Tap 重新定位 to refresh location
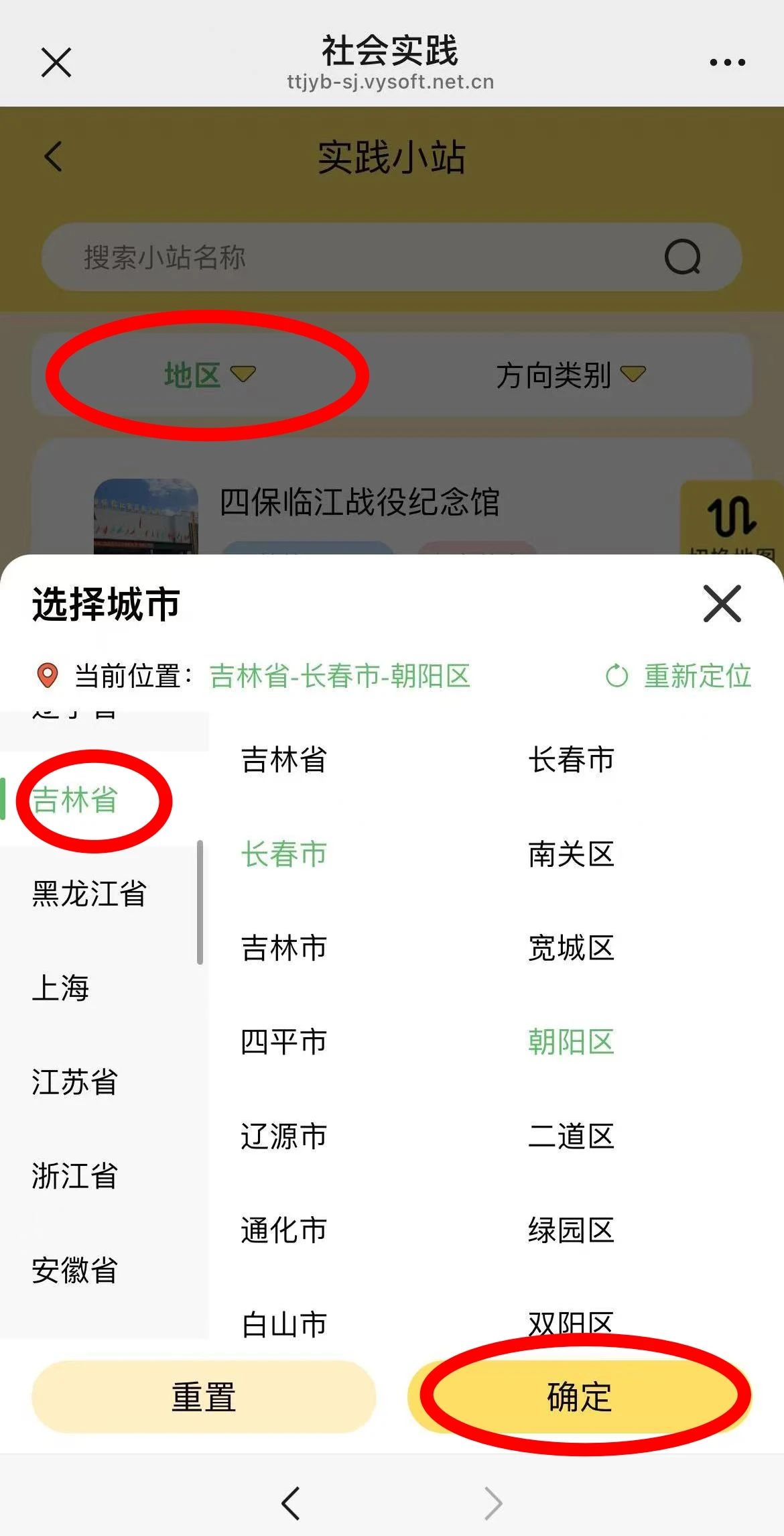Screen dimensions: 784x1536 (678, 676)
